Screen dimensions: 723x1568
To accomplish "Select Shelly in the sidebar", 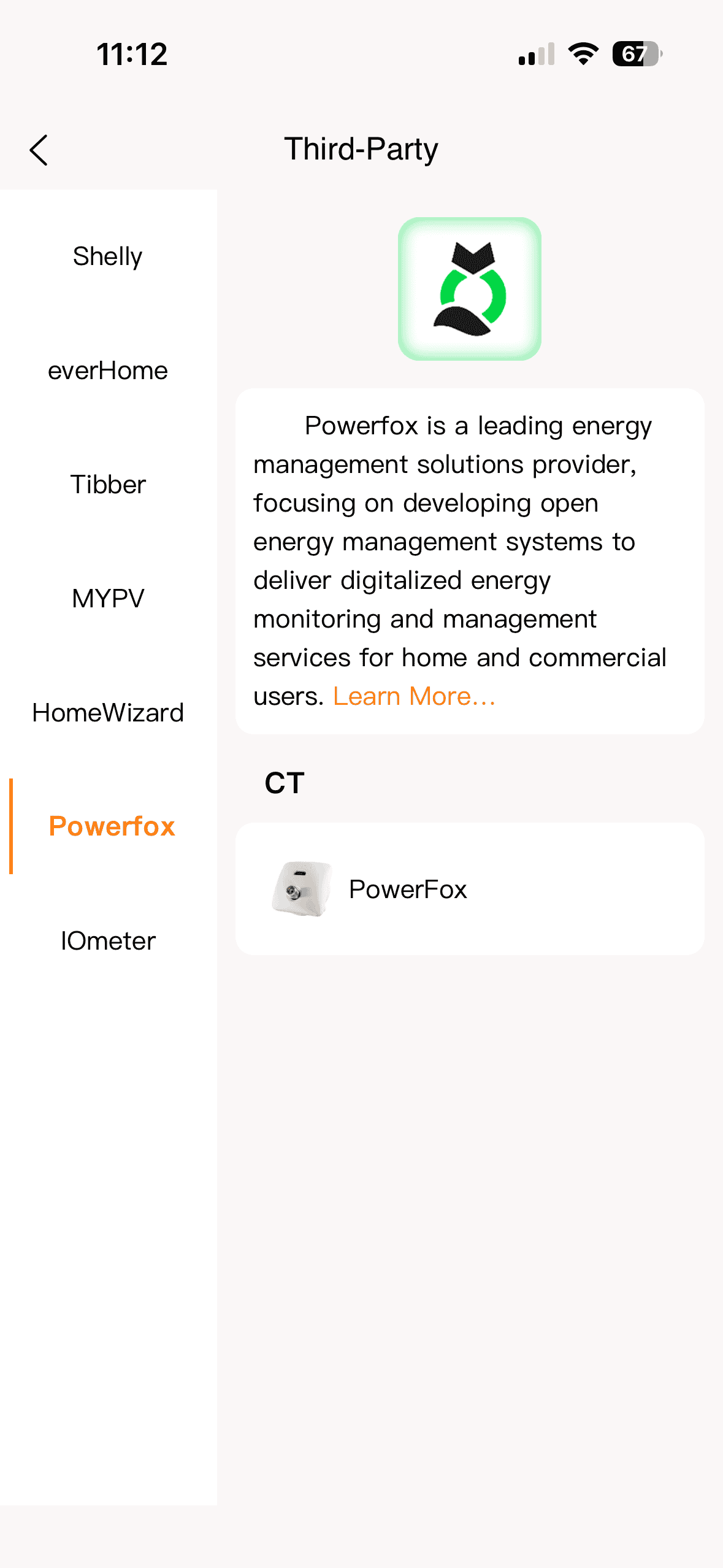I will click(108, 256).
